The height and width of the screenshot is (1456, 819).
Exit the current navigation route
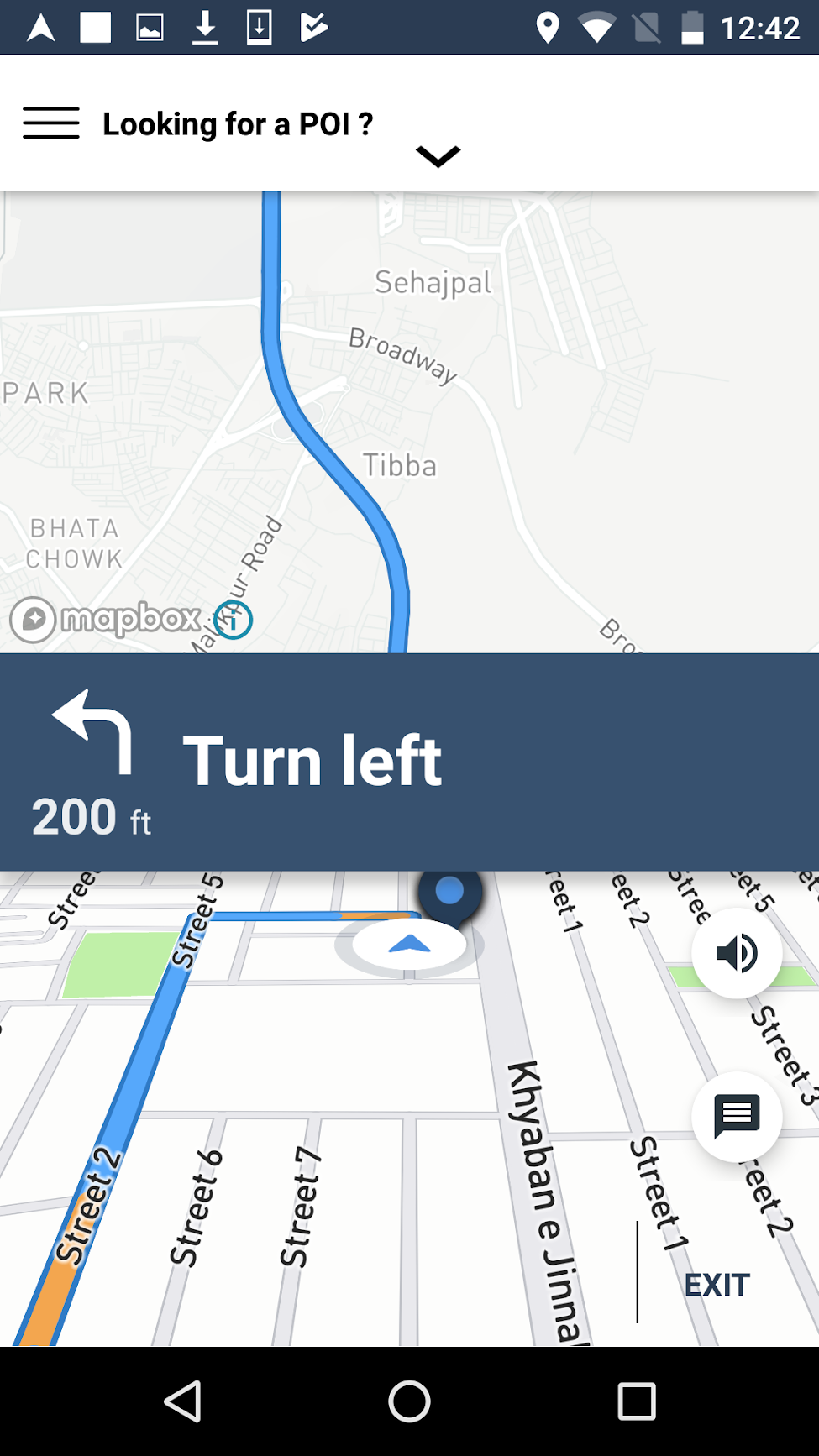[x=717, y=1285]
